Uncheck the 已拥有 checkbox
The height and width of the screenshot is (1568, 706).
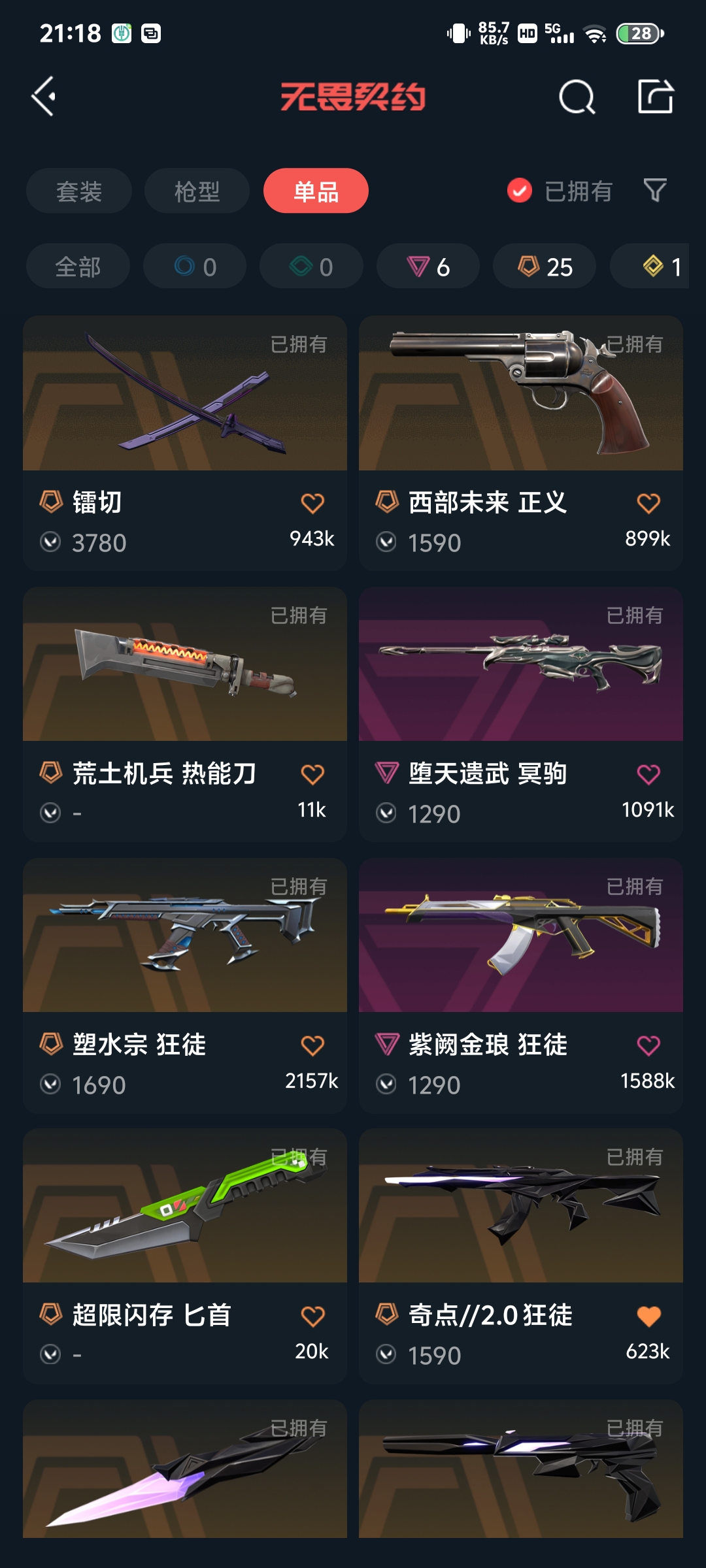[x=520, y=191]
